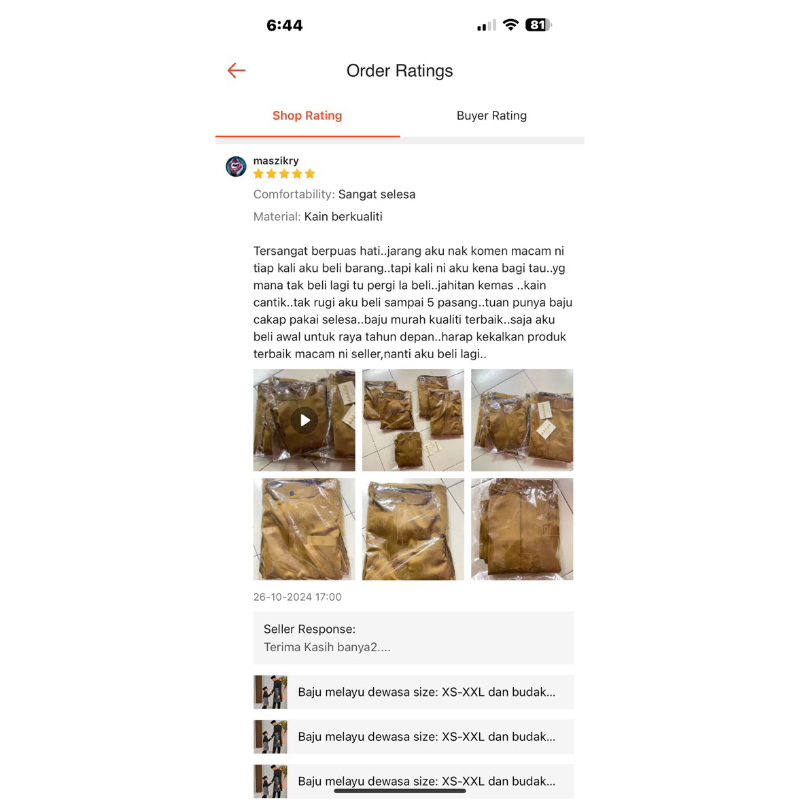800x800 pixels.
Task: Play the review video thumbnail
Action: click(304, 420)
